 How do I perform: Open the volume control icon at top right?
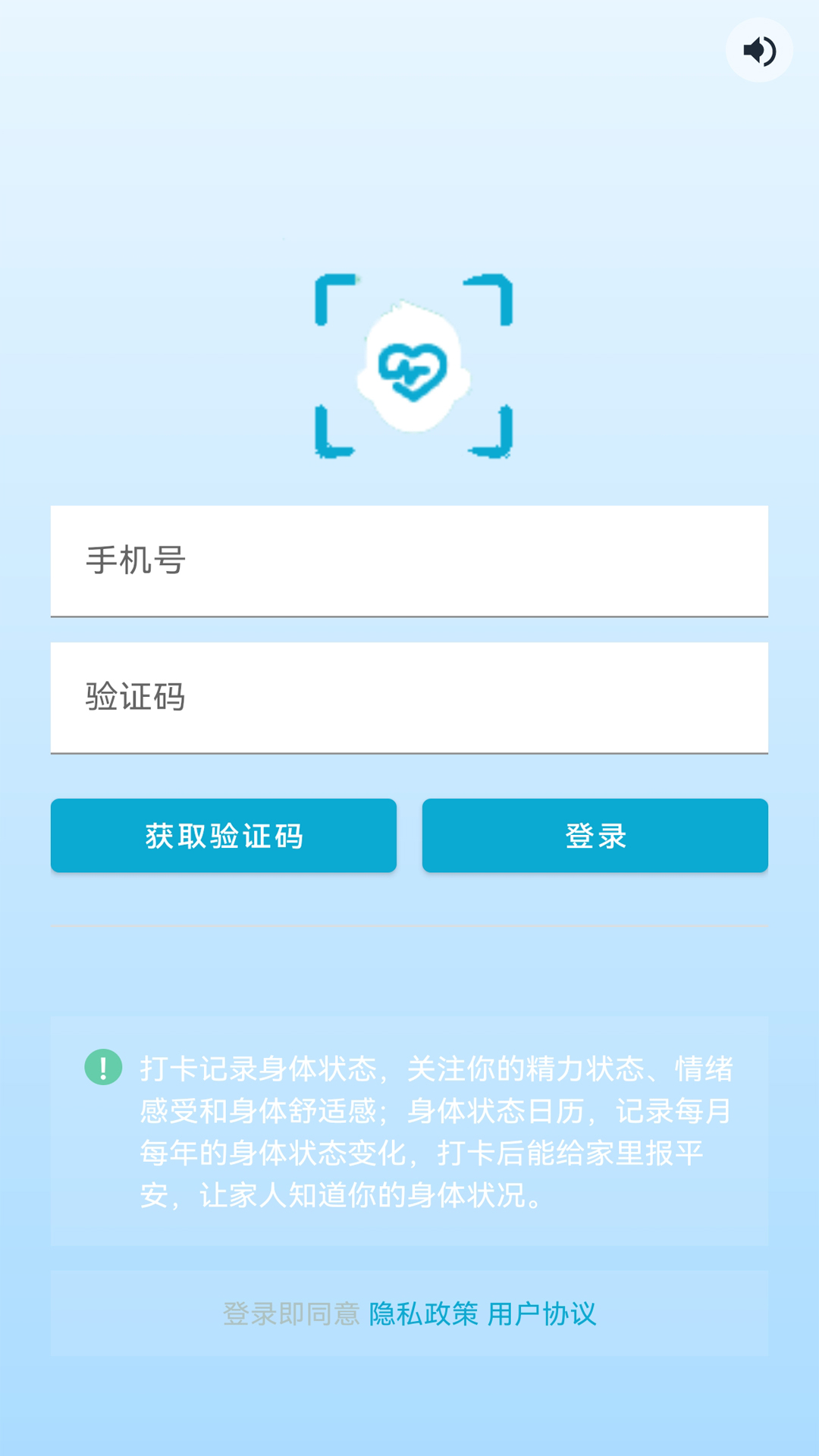point(760,49)
